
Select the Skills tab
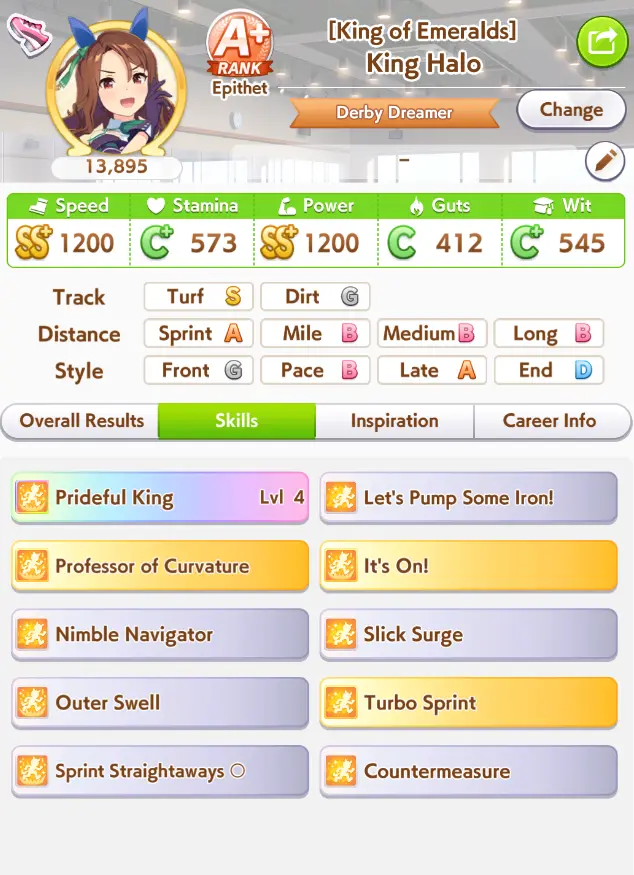(x=236, y=421)
